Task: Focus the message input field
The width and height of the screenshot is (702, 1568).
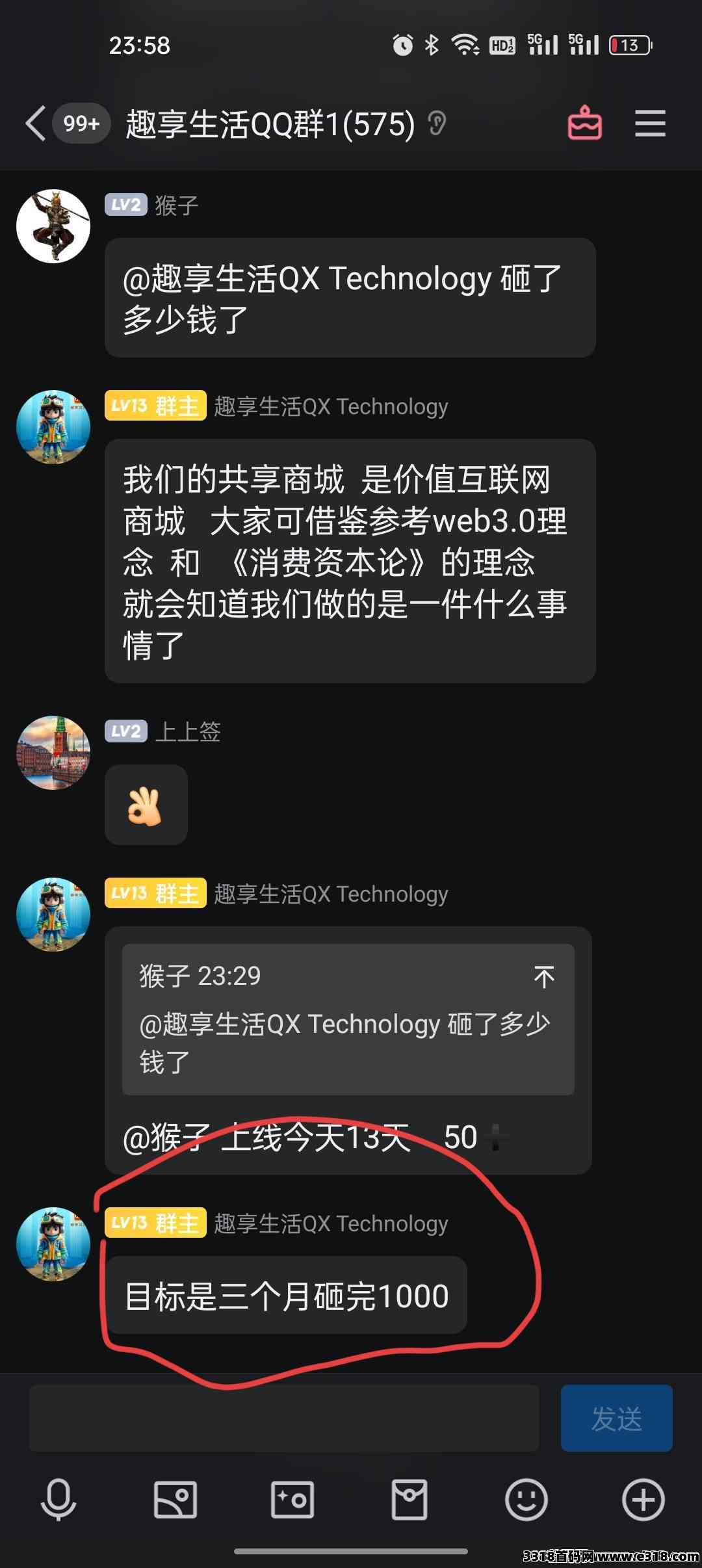Action: point(284,1418)
